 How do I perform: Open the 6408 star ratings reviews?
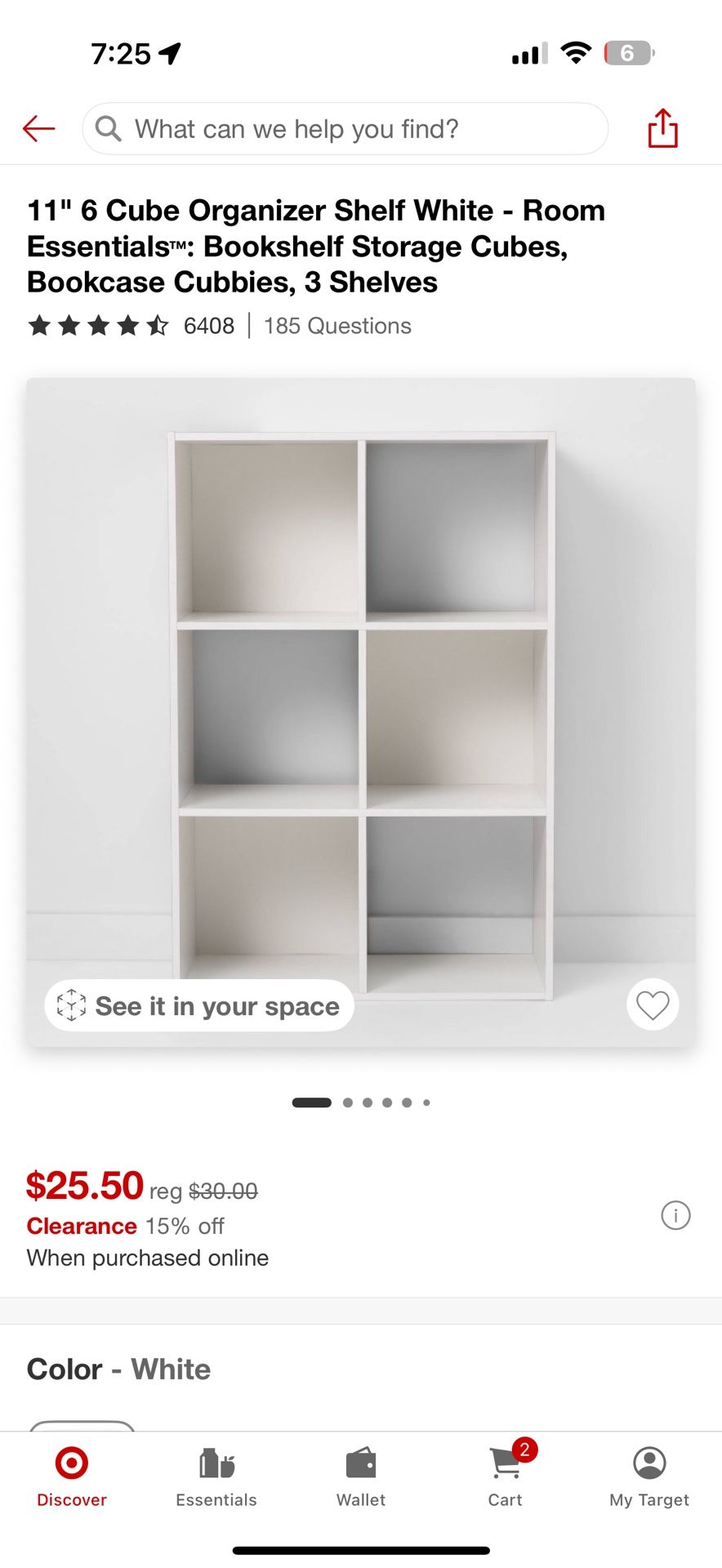tap(131, 326)
